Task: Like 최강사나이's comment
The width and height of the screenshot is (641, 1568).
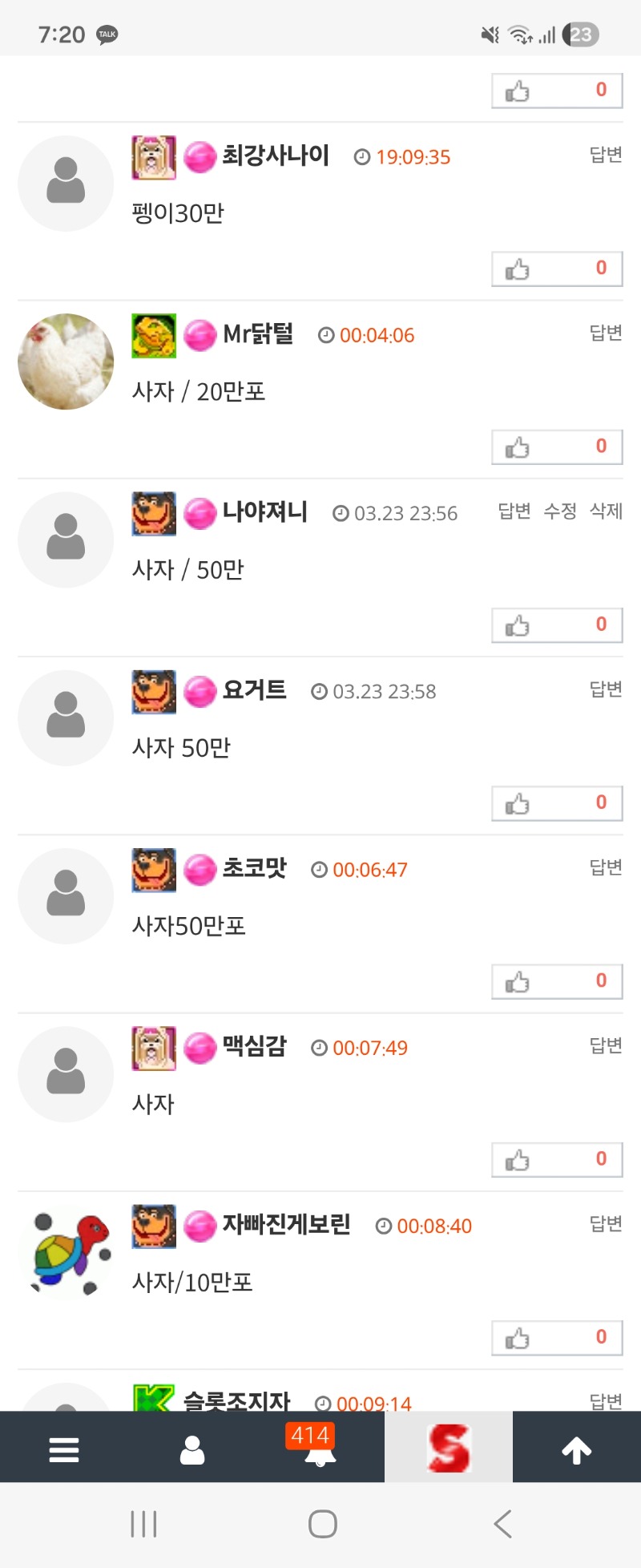Action: pos(556,269)
